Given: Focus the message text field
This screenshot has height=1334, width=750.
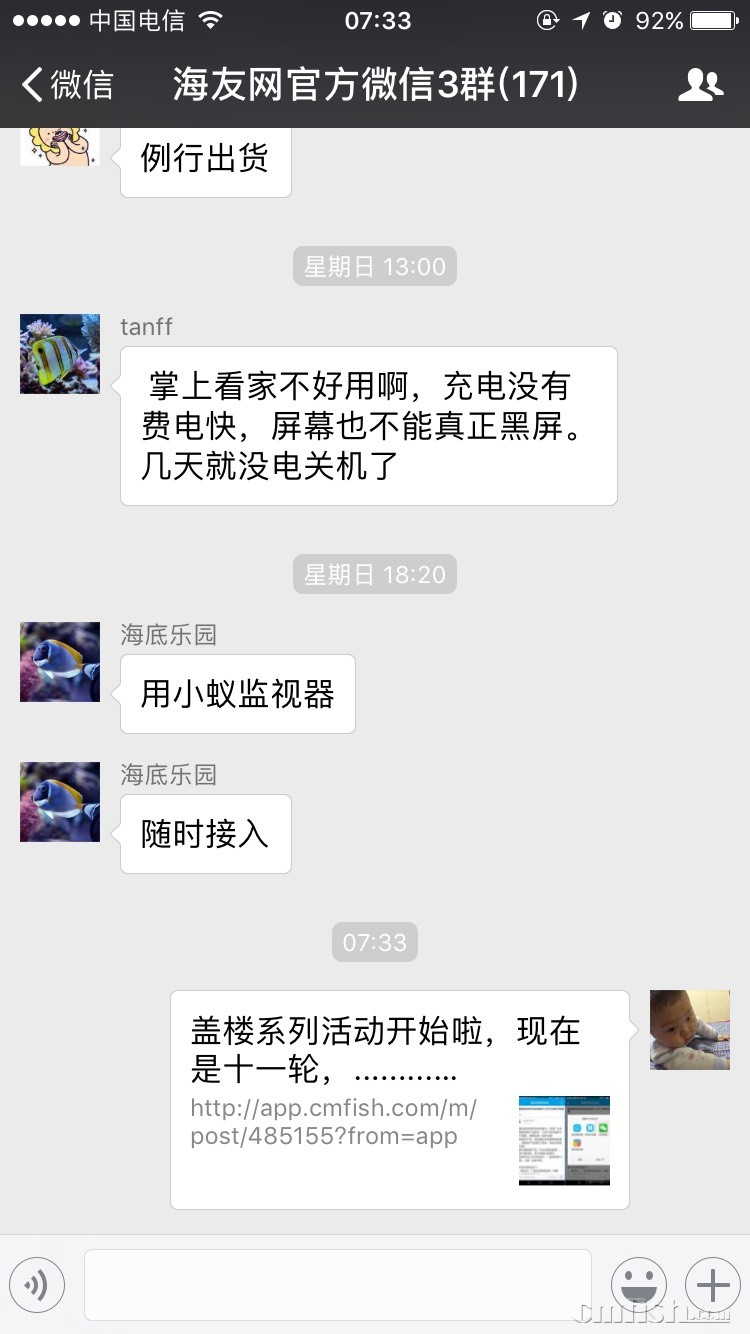Looking at the screenshot, I should [338, 1285].
